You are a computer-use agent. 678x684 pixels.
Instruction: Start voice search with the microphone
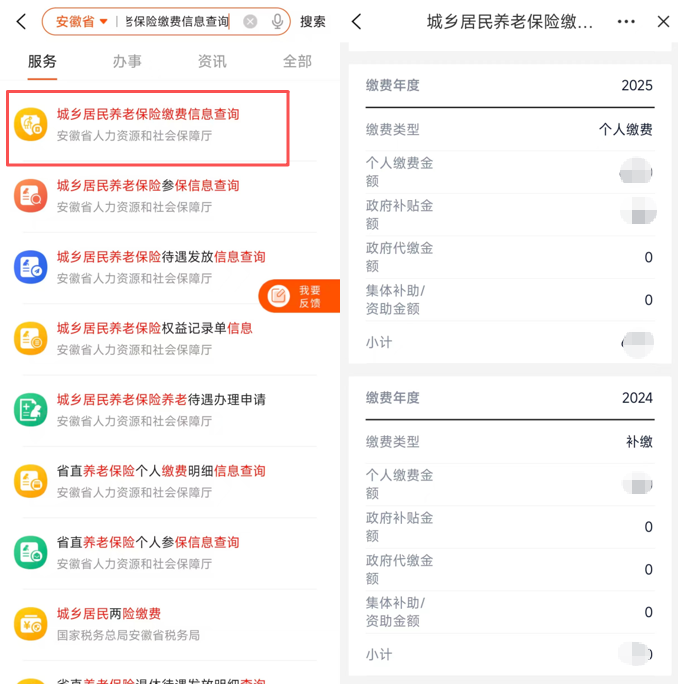pos(277,21)
